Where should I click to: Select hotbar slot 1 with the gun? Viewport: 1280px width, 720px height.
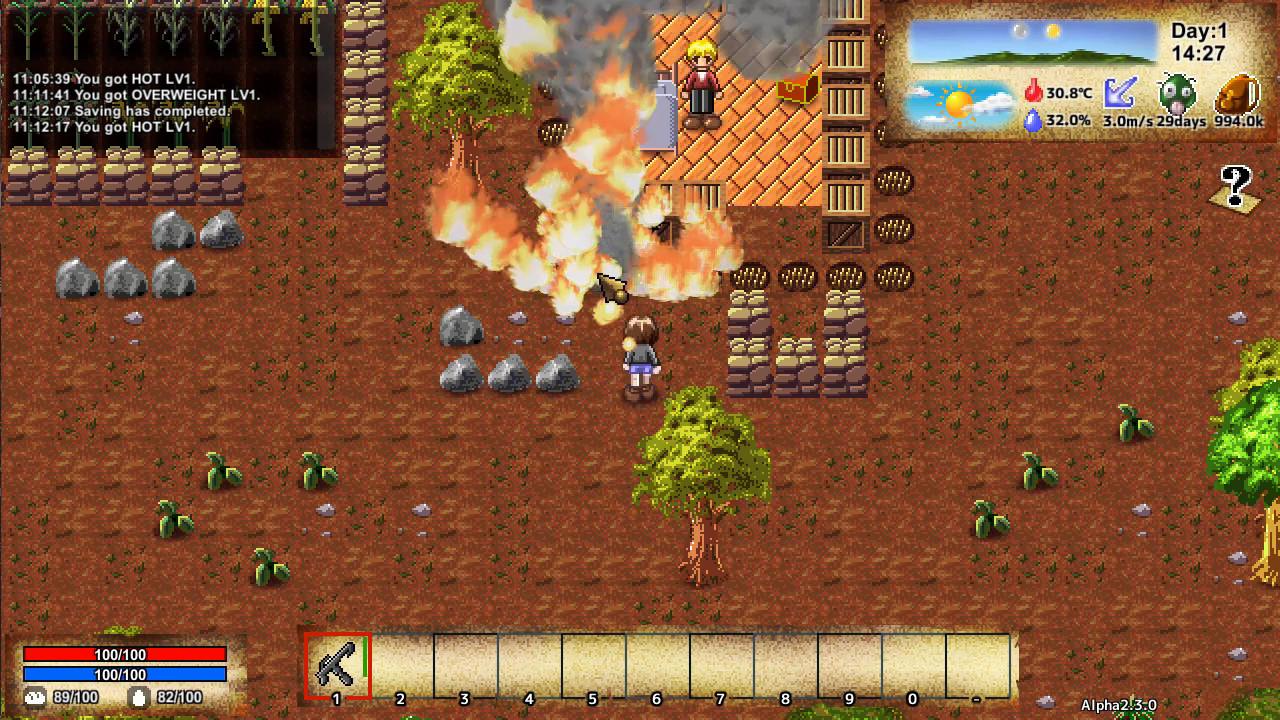tap(337, 665)
